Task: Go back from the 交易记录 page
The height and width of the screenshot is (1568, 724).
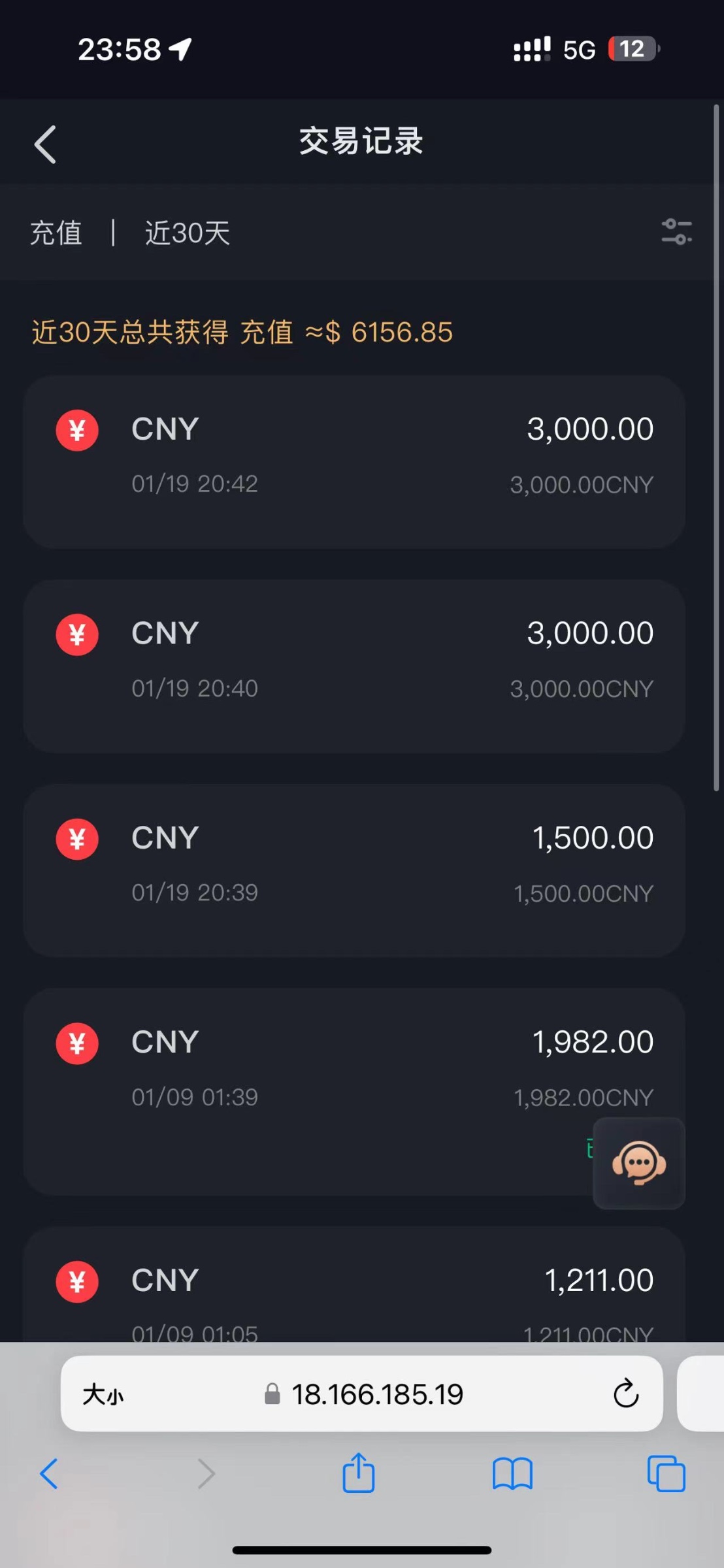Action: (x=45, y=144)
